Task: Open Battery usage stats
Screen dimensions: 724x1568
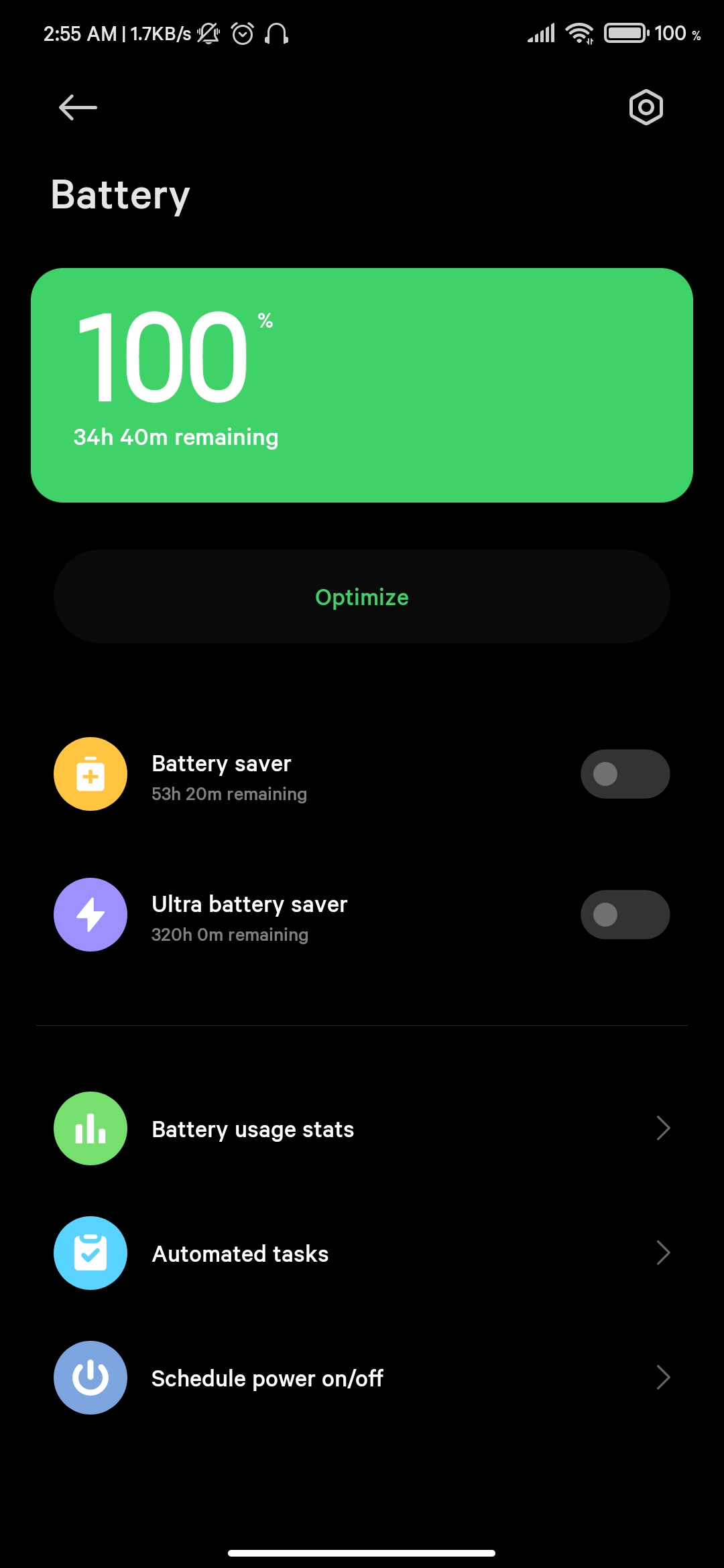Action: pos(362,1128)
